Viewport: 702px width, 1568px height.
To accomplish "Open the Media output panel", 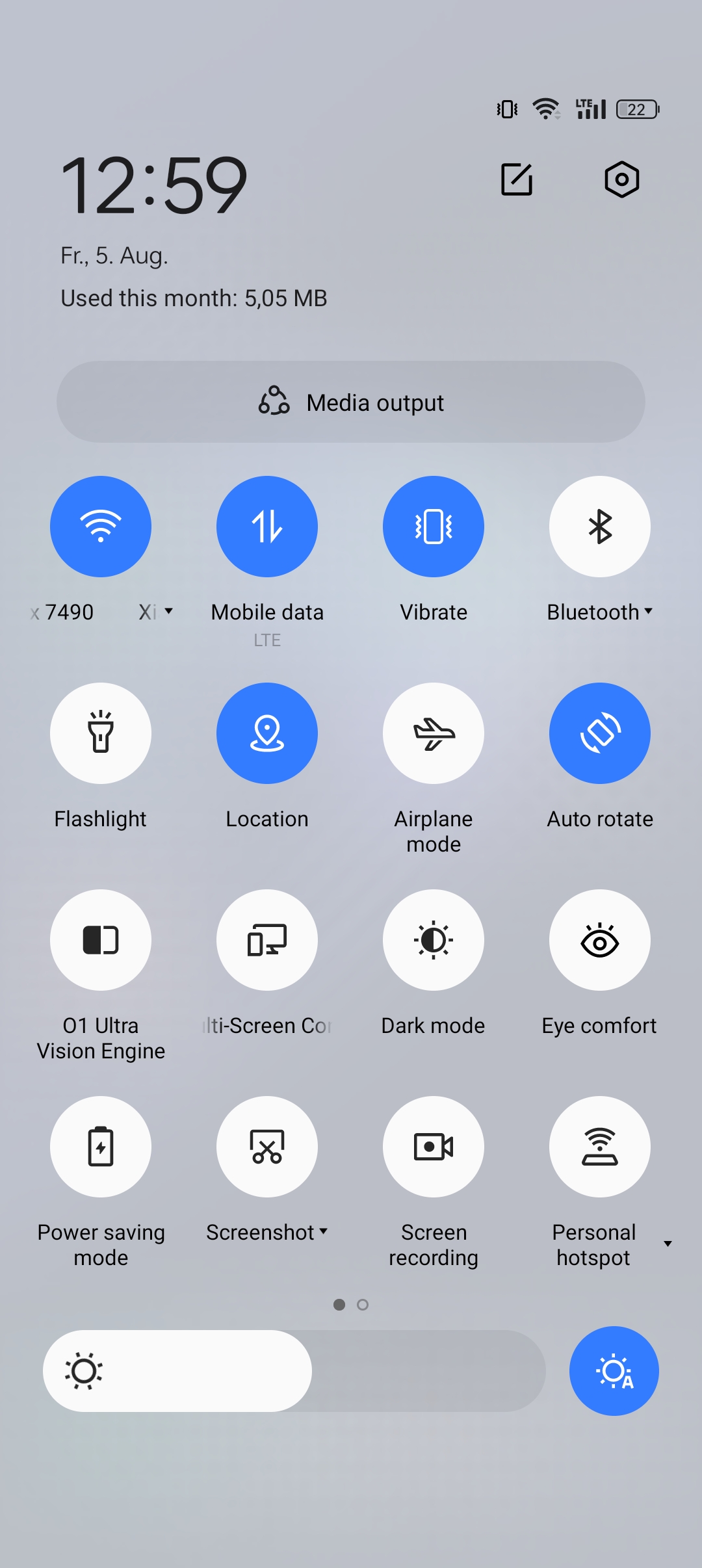I will (x=351, y=402).
